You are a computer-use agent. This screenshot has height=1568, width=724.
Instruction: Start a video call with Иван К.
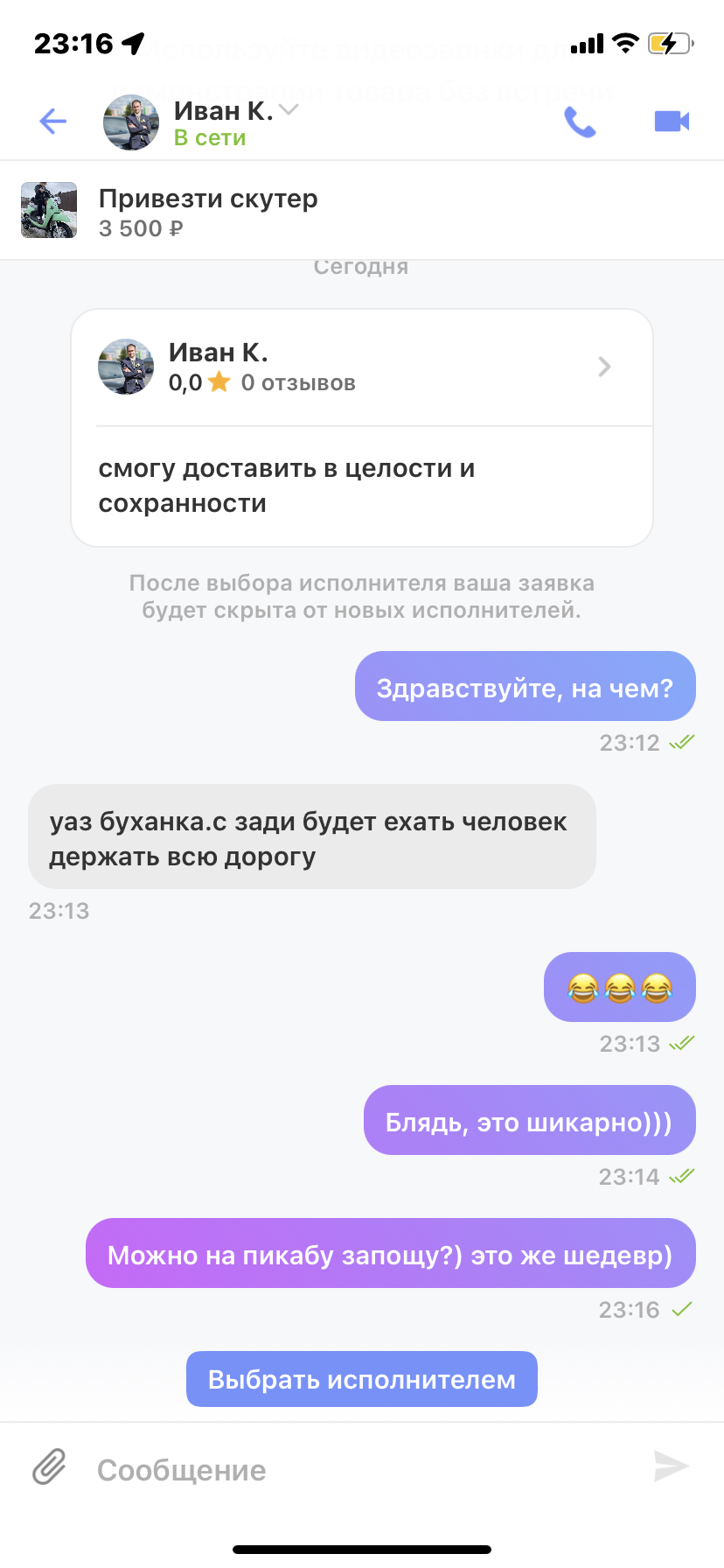(672, 122)
